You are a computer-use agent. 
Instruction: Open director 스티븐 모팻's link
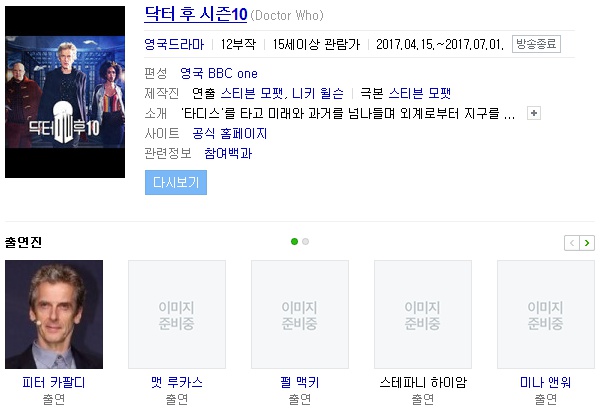(253, 93)
